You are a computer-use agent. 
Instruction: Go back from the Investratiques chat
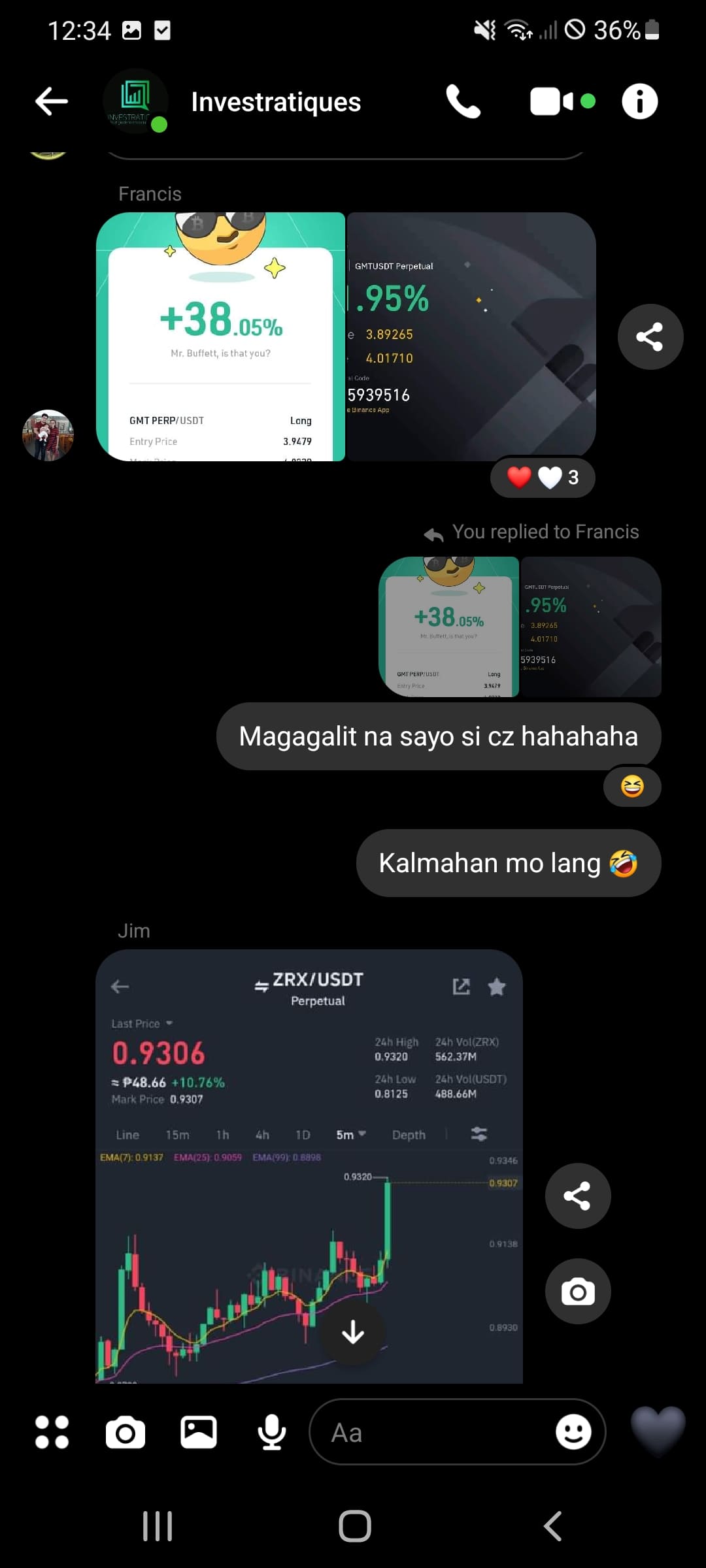[52, 101]
